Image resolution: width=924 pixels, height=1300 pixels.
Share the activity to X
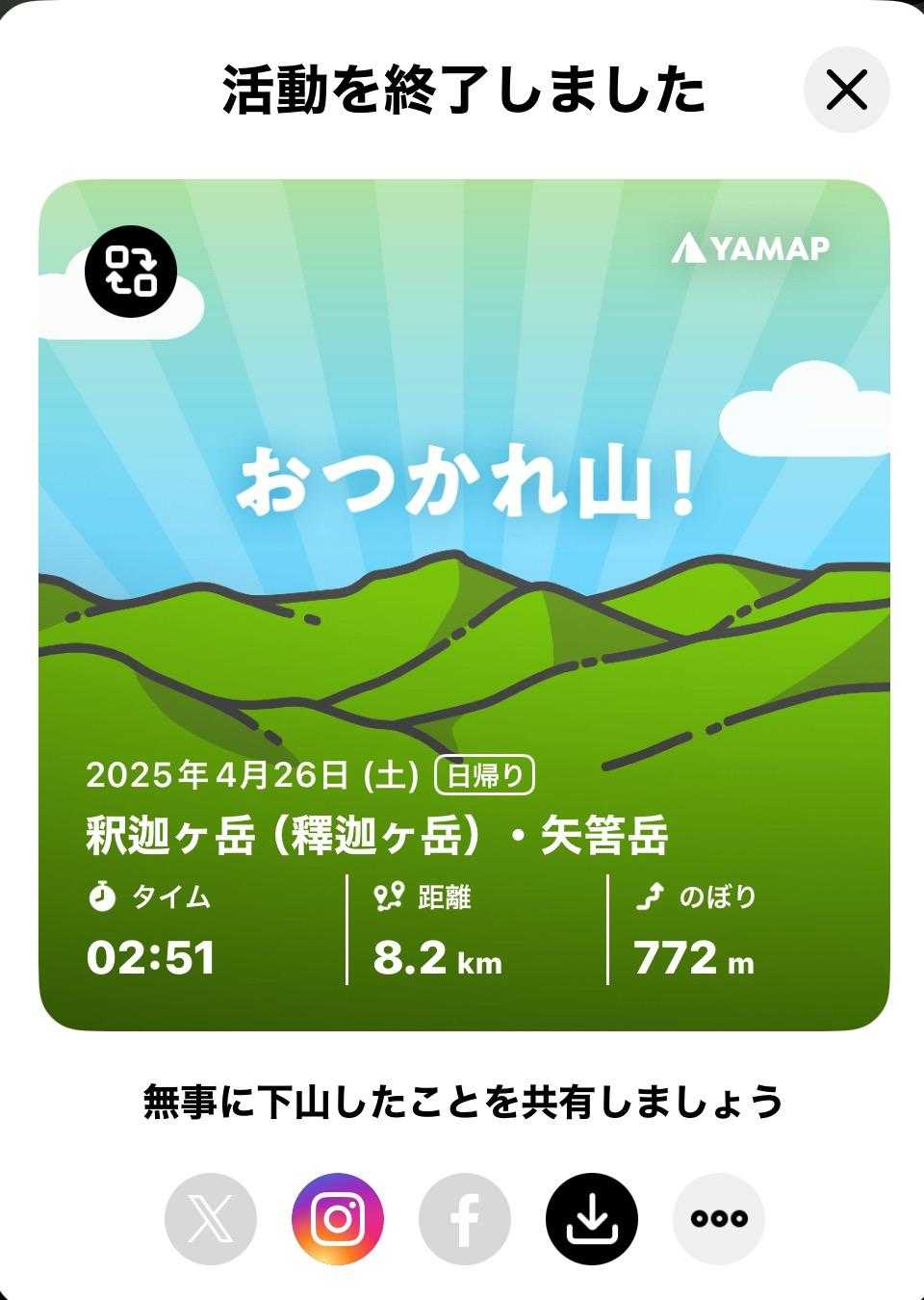click(x=211, y=1218)
